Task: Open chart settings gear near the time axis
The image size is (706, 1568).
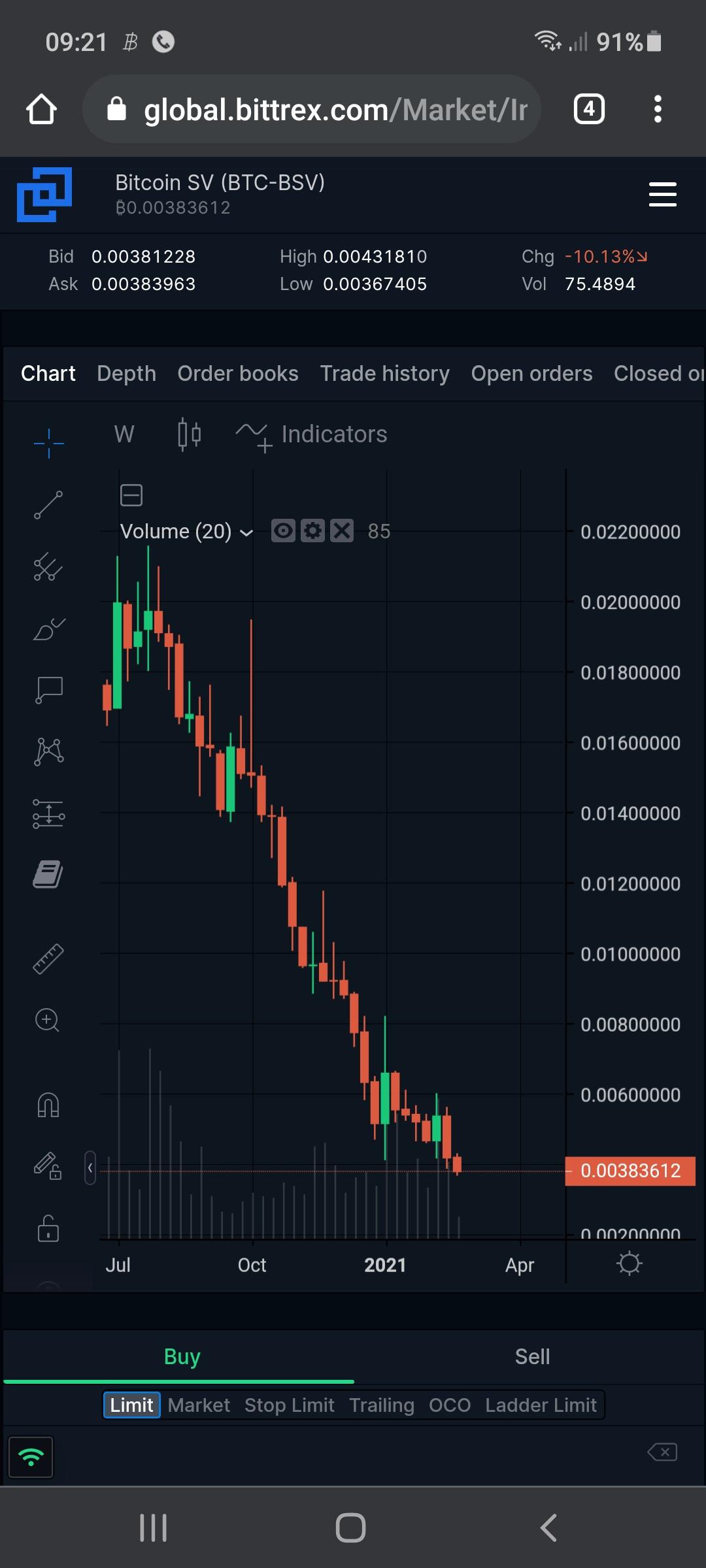Action: pos(630,1263)
